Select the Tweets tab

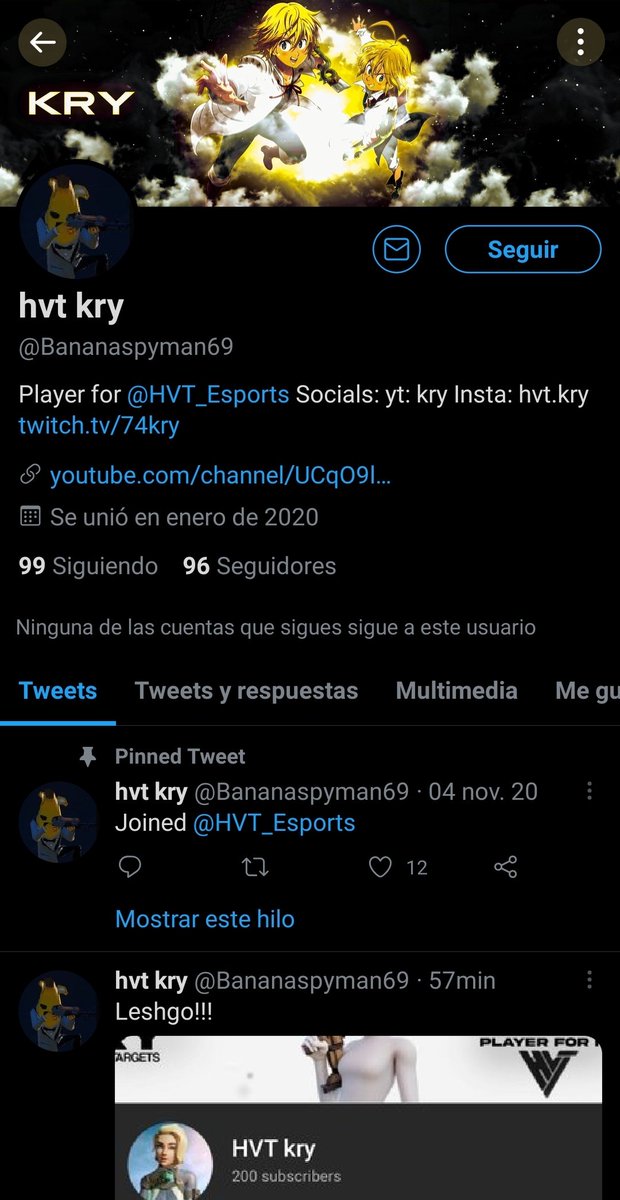point(58,690)
